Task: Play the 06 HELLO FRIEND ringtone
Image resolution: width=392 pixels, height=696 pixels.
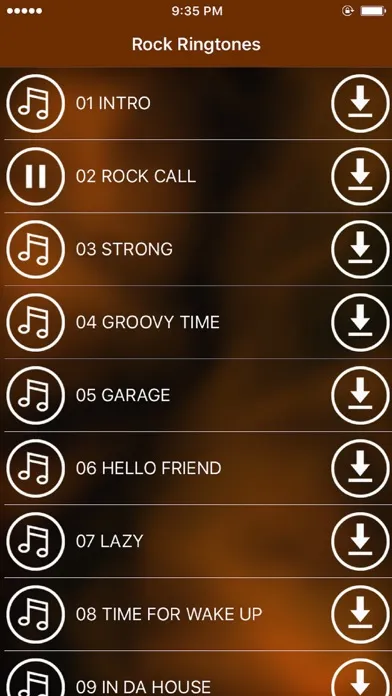Action: [36, 469]
